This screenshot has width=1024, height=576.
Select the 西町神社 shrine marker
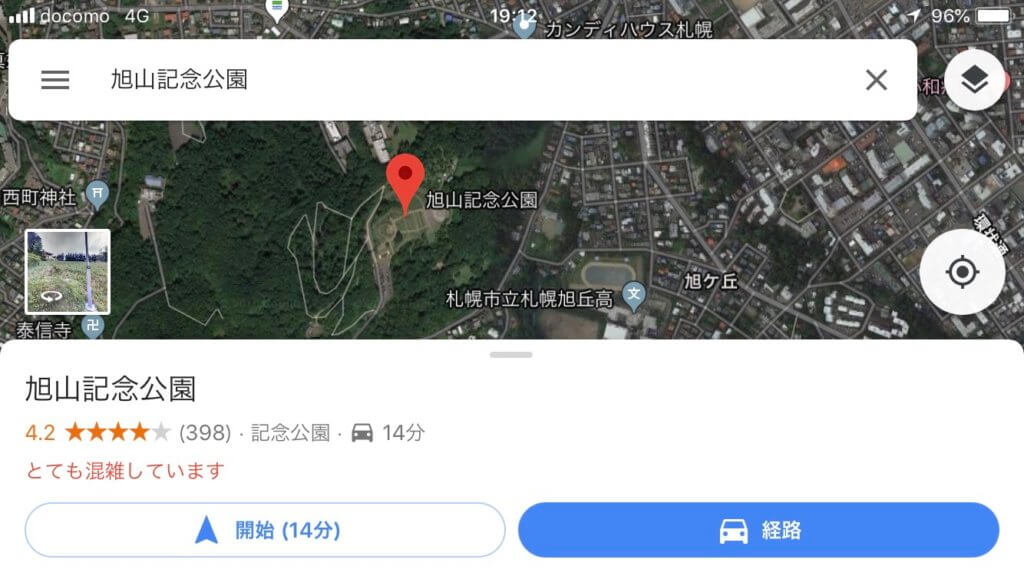click(x=97, y=193)
